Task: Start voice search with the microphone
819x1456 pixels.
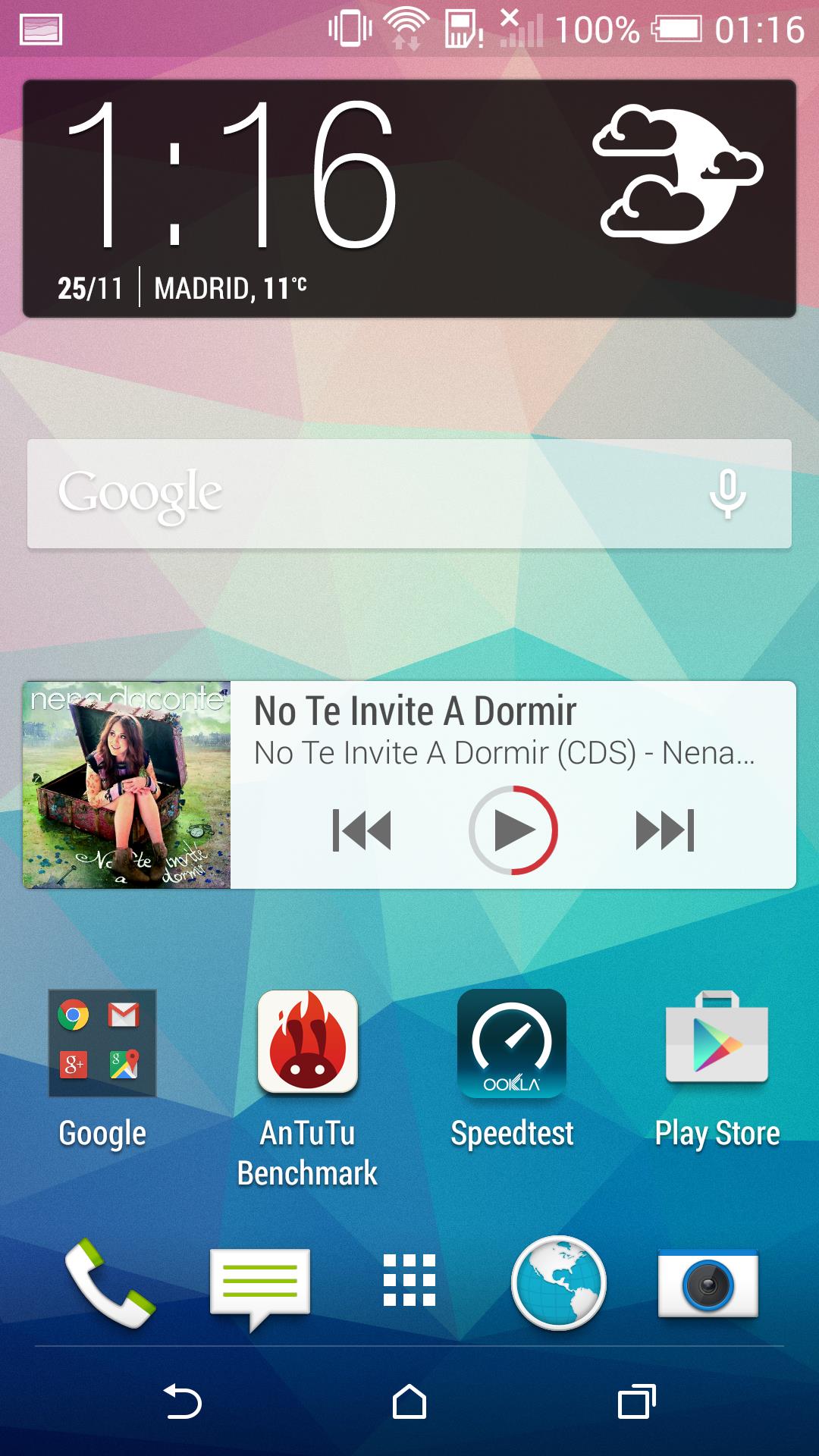Action: [x=727, y=494]
